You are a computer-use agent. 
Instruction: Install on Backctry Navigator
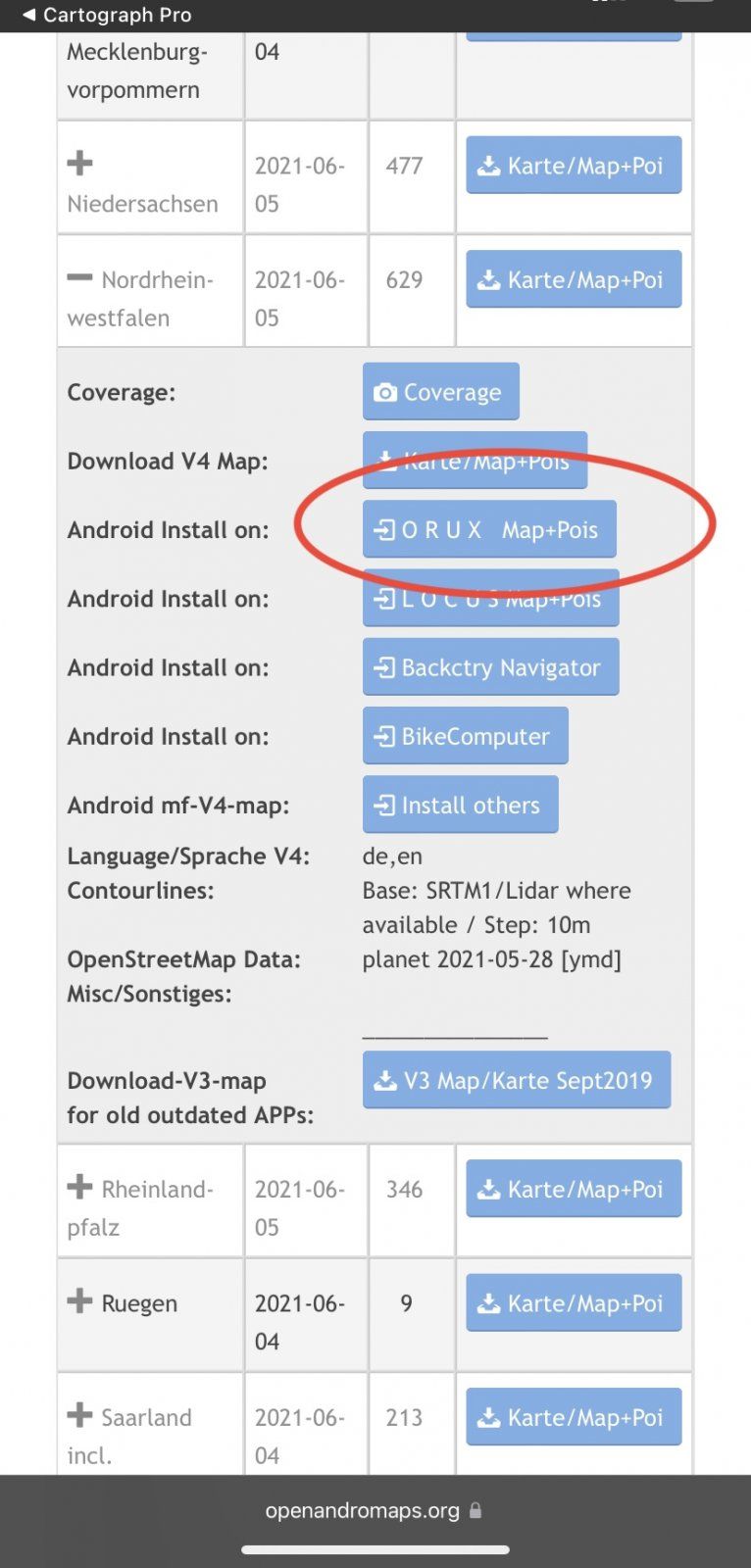(490, 667)
